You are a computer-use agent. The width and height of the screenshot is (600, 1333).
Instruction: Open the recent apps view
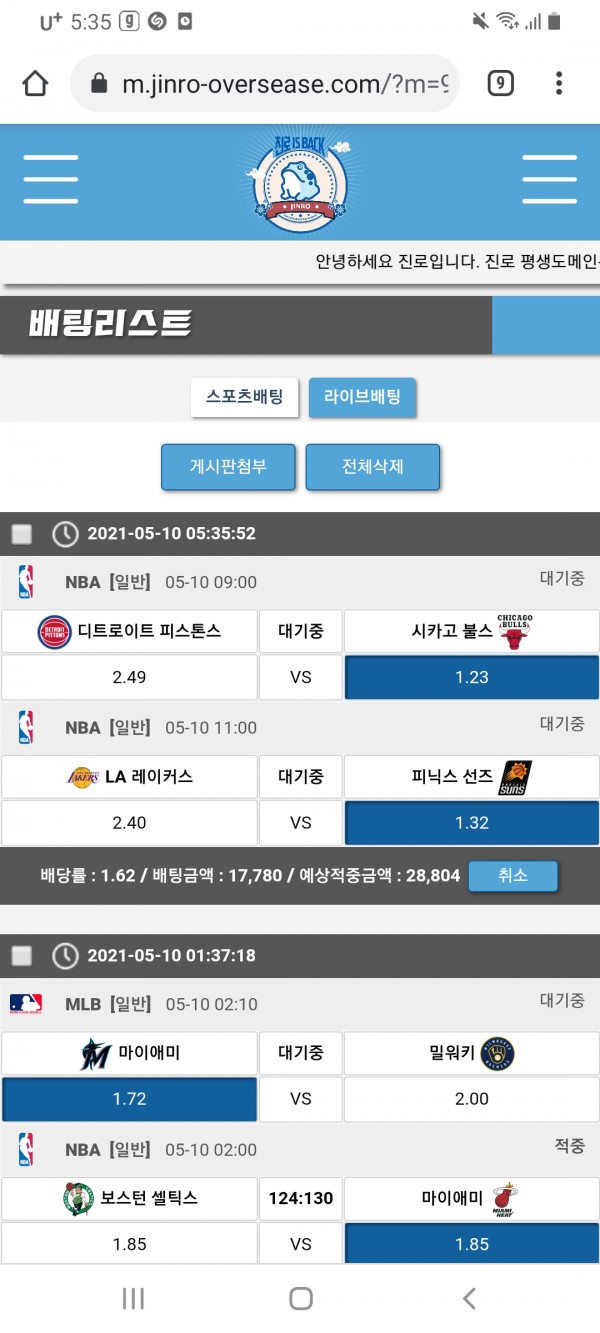[133, 1298]
